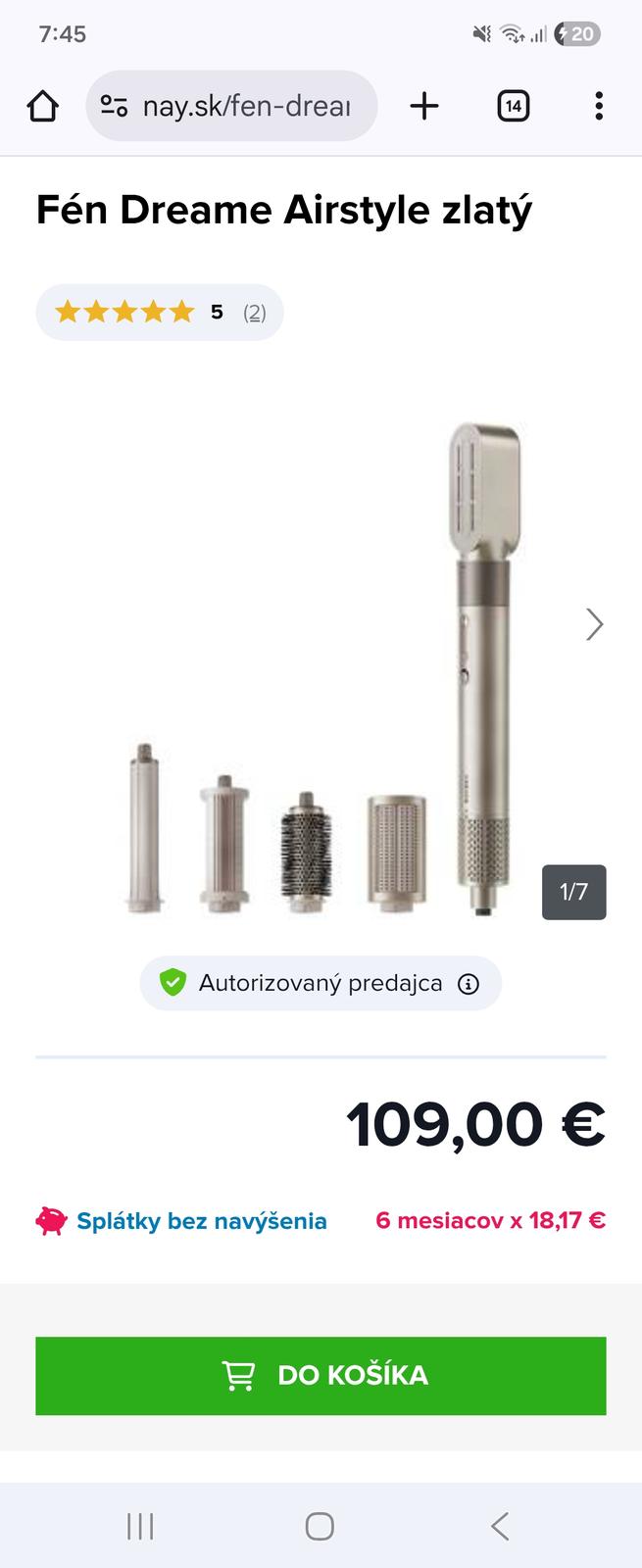
Task: View the 5-star product reviews
Action: [x=160, y=313]
